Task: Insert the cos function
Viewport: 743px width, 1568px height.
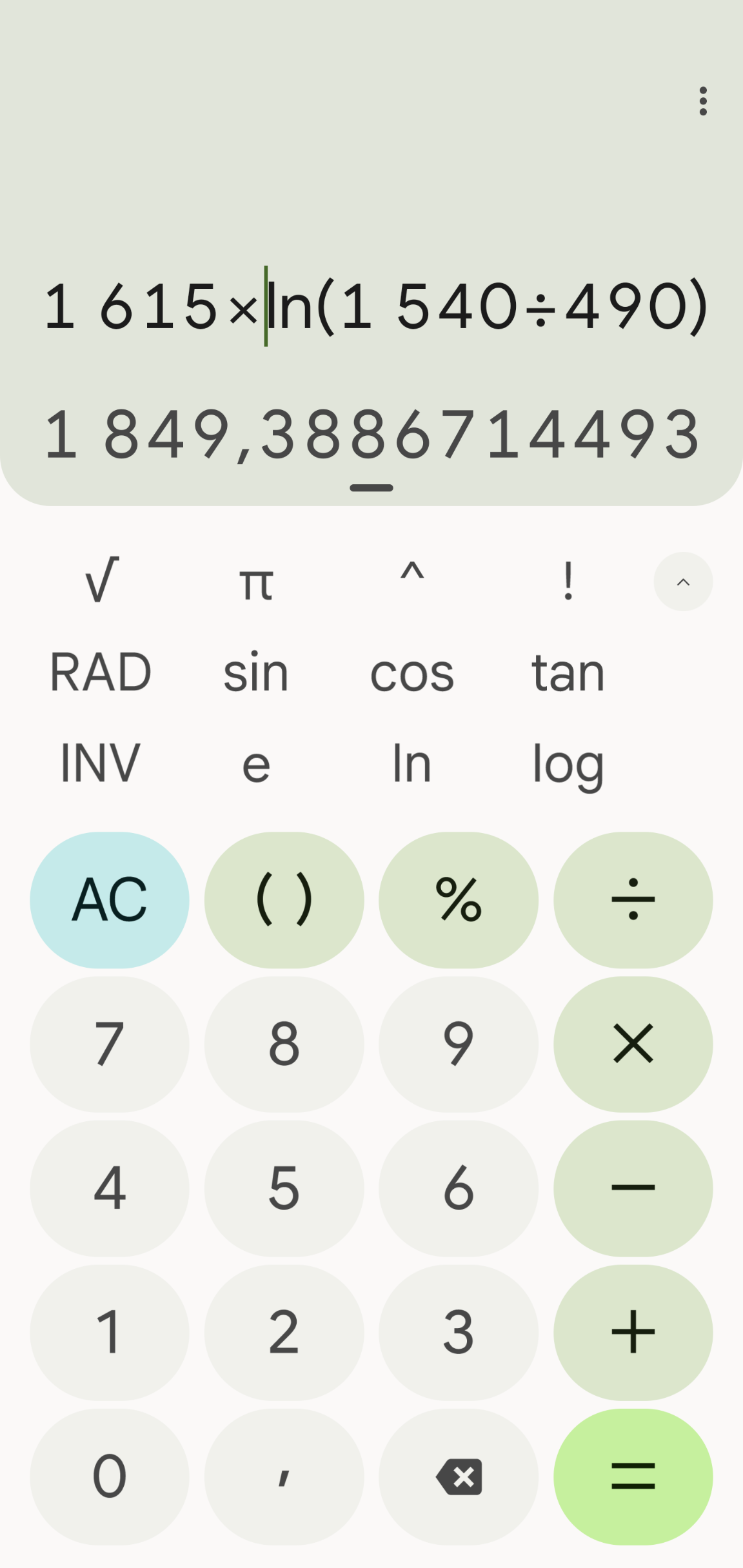Action: coord(412,672)
